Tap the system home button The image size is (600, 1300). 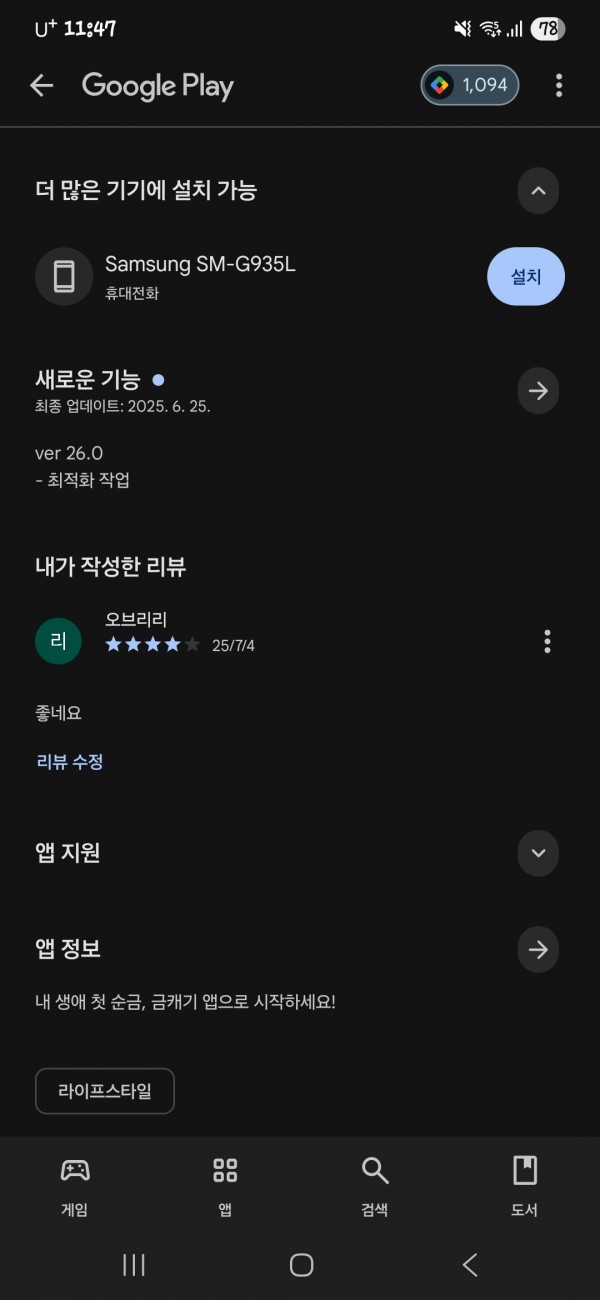(301, 1265)
